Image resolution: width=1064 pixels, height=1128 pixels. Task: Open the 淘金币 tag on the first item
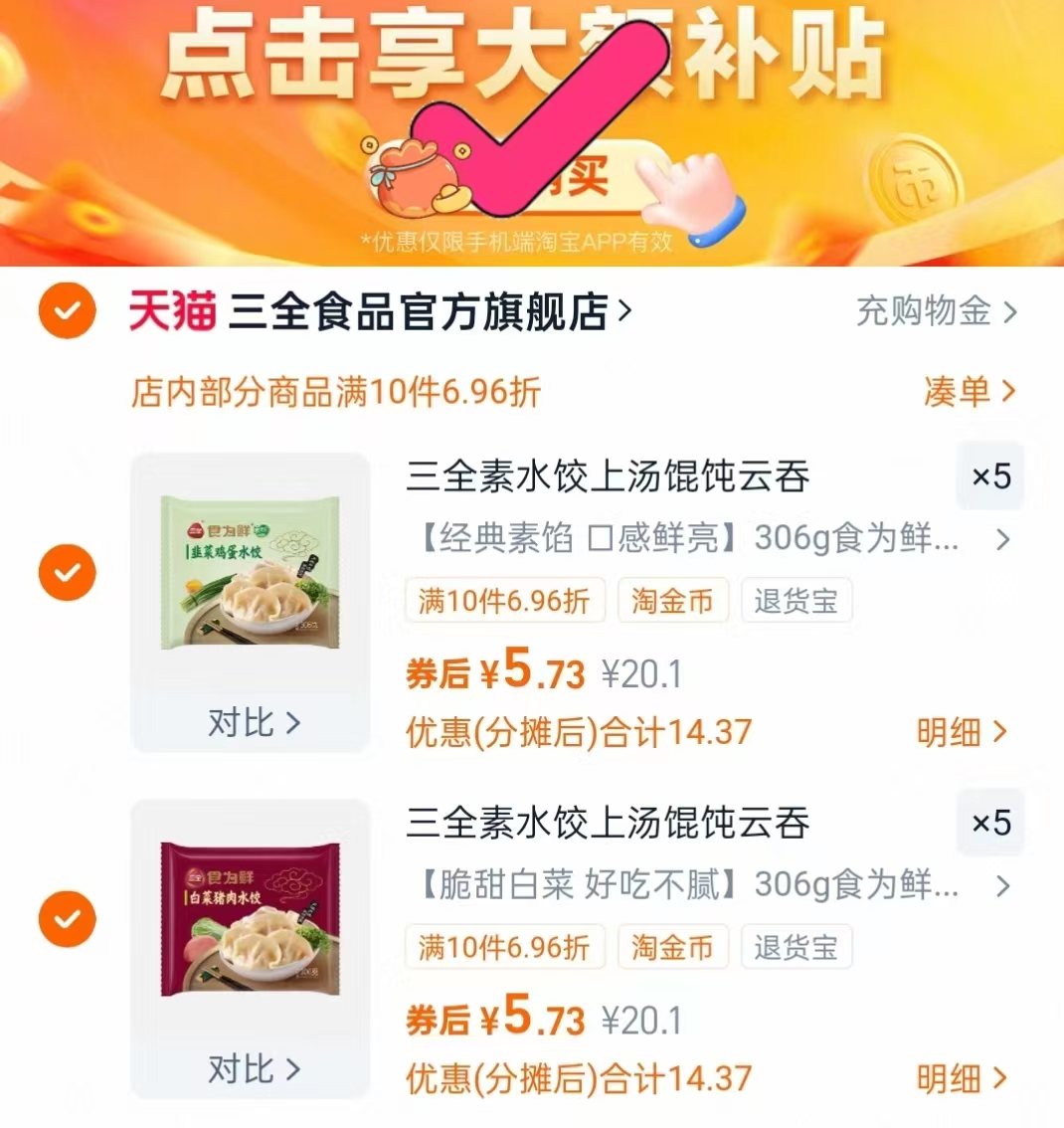(673, 601)
